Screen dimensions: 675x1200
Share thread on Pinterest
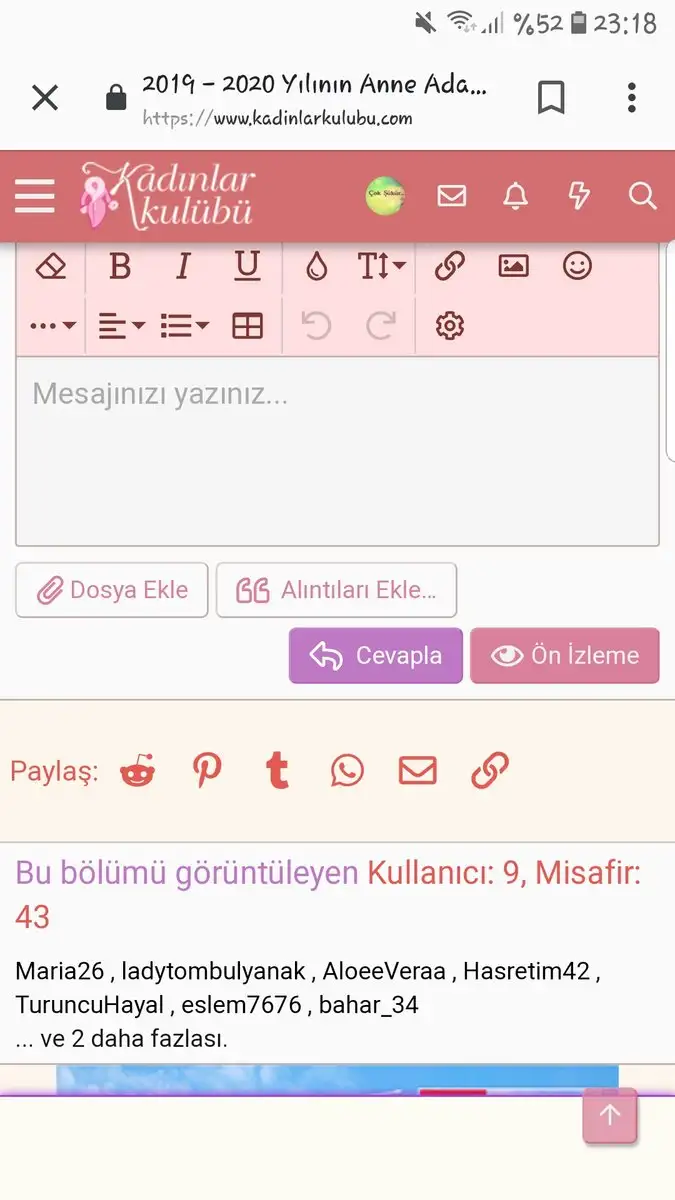207,770
